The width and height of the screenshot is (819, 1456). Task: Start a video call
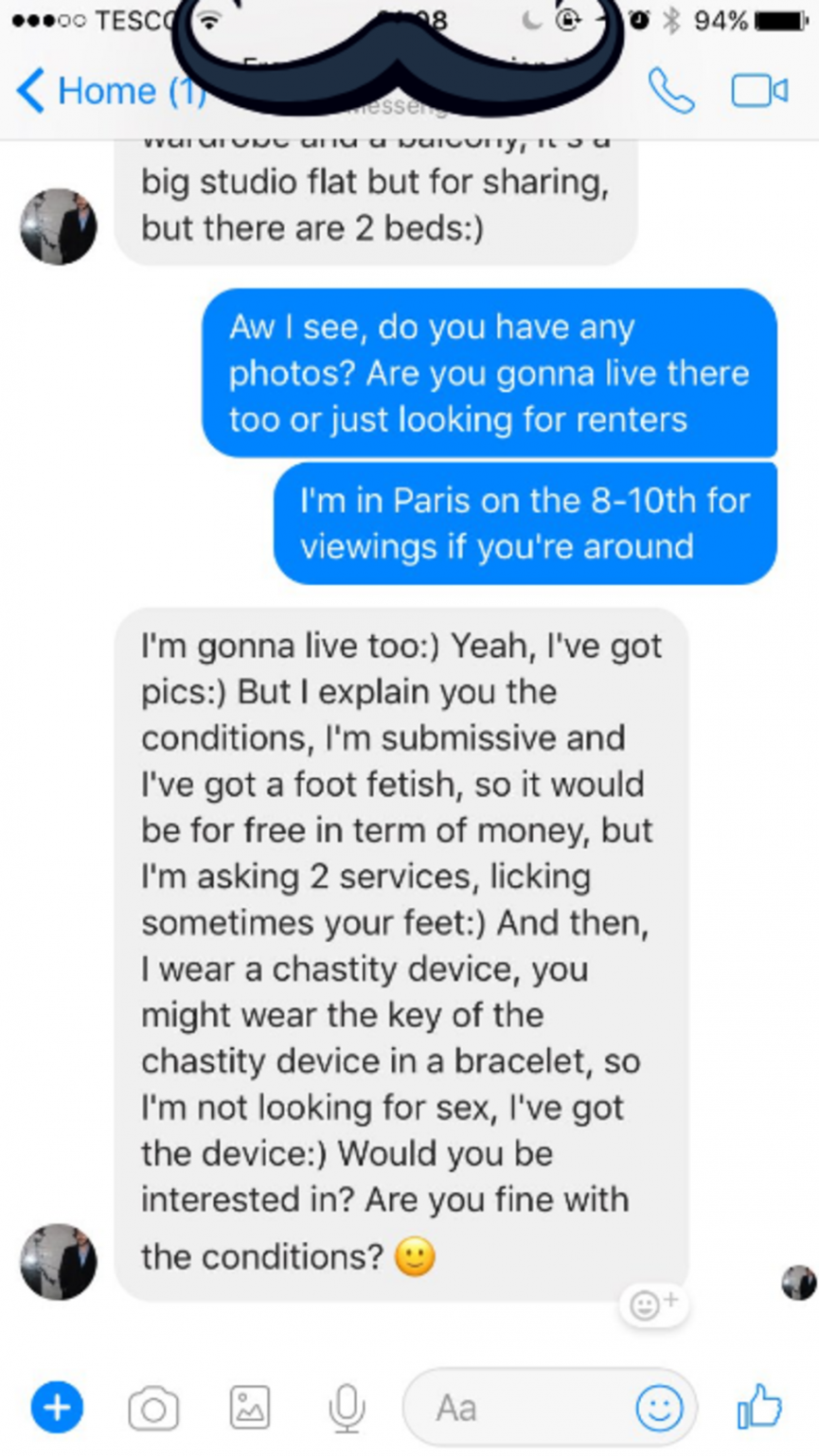(758, 91)
